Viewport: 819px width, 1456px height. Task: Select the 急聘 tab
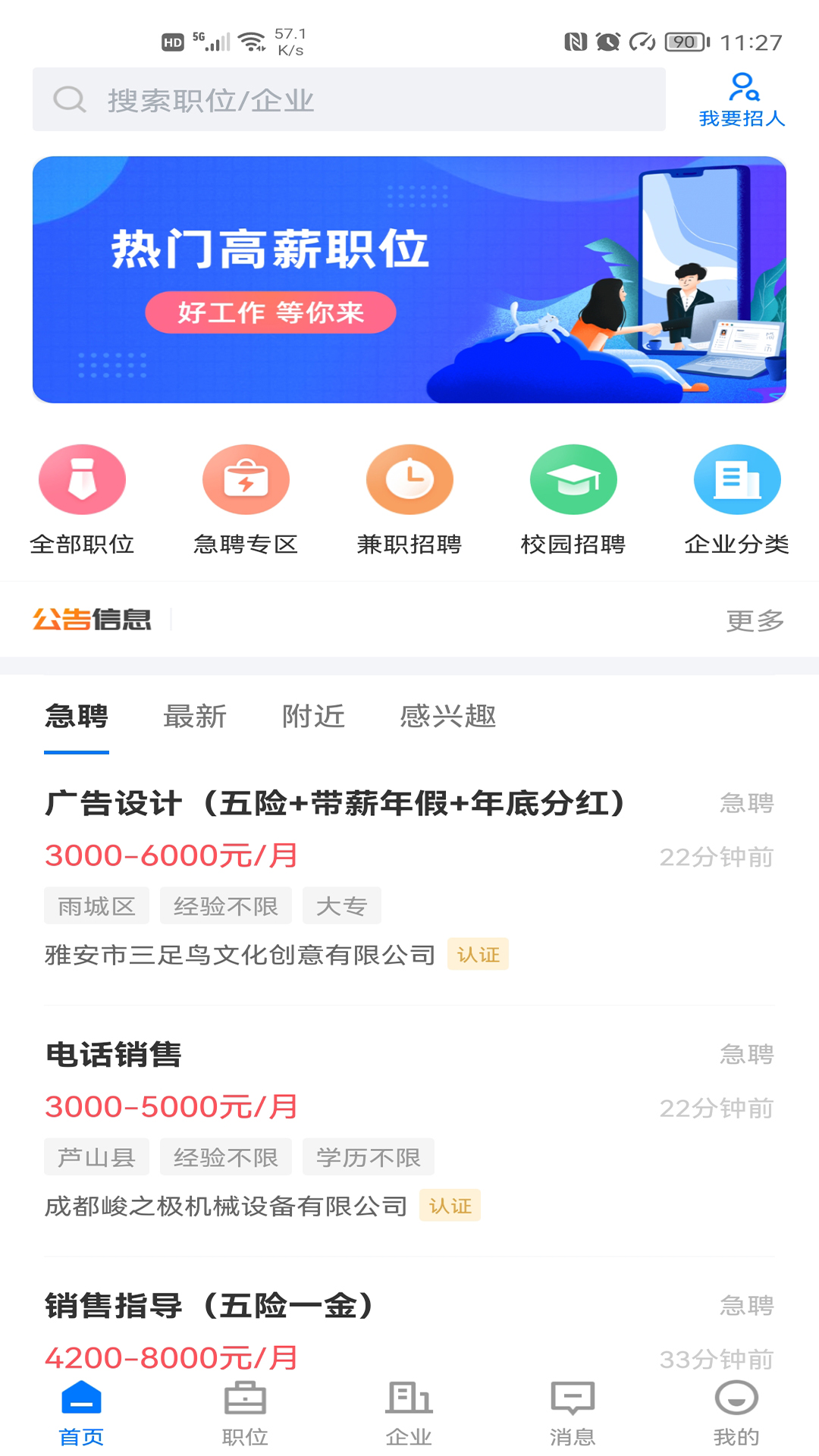[77, 717]
